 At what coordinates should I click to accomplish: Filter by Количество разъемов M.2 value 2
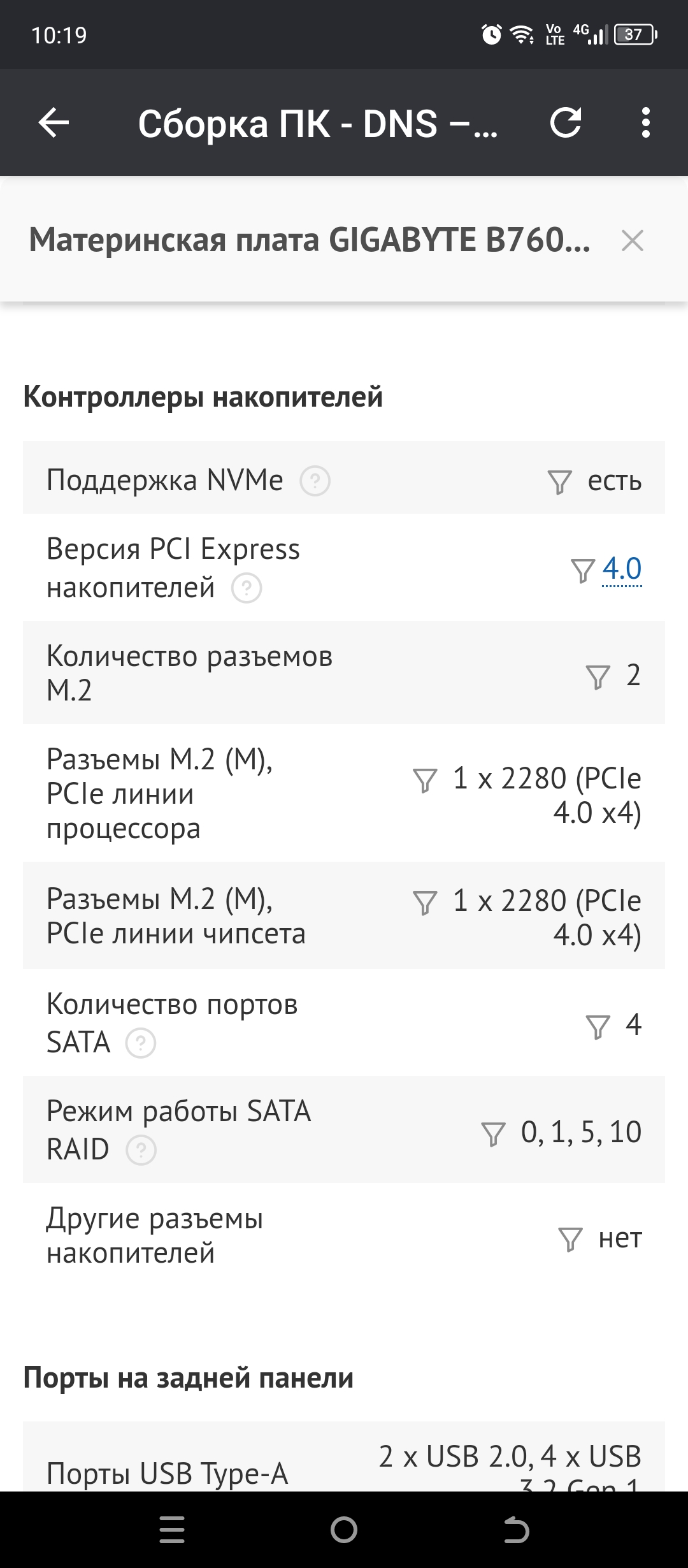pyautogui.click(x=598, y=676)
